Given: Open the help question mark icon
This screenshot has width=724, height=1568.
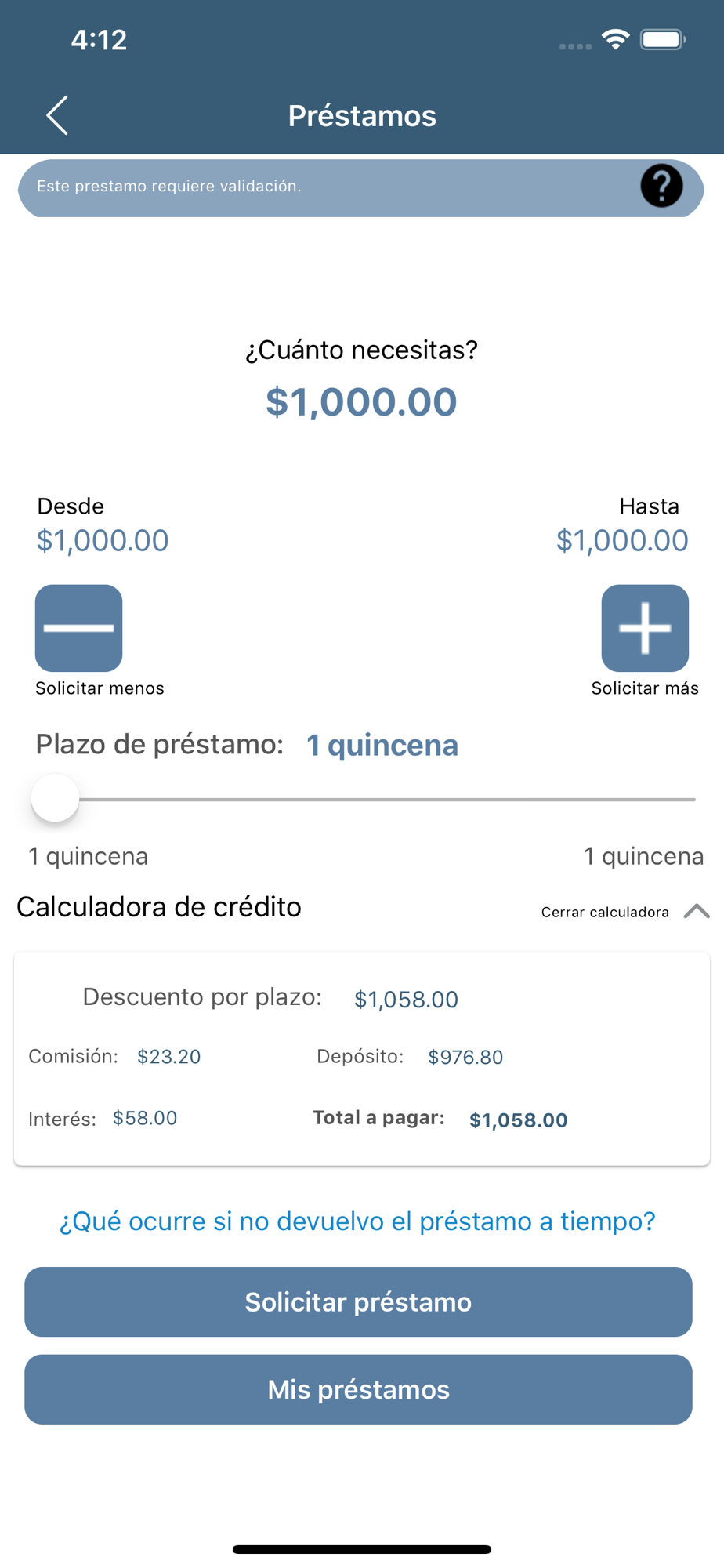Looking at the screenshot, I should 661,186.
